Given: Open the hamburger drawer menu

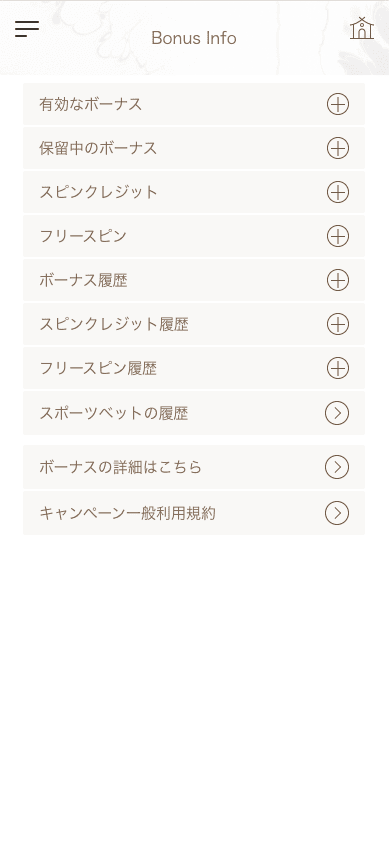Looking at the screenshot, I should 27,29.
